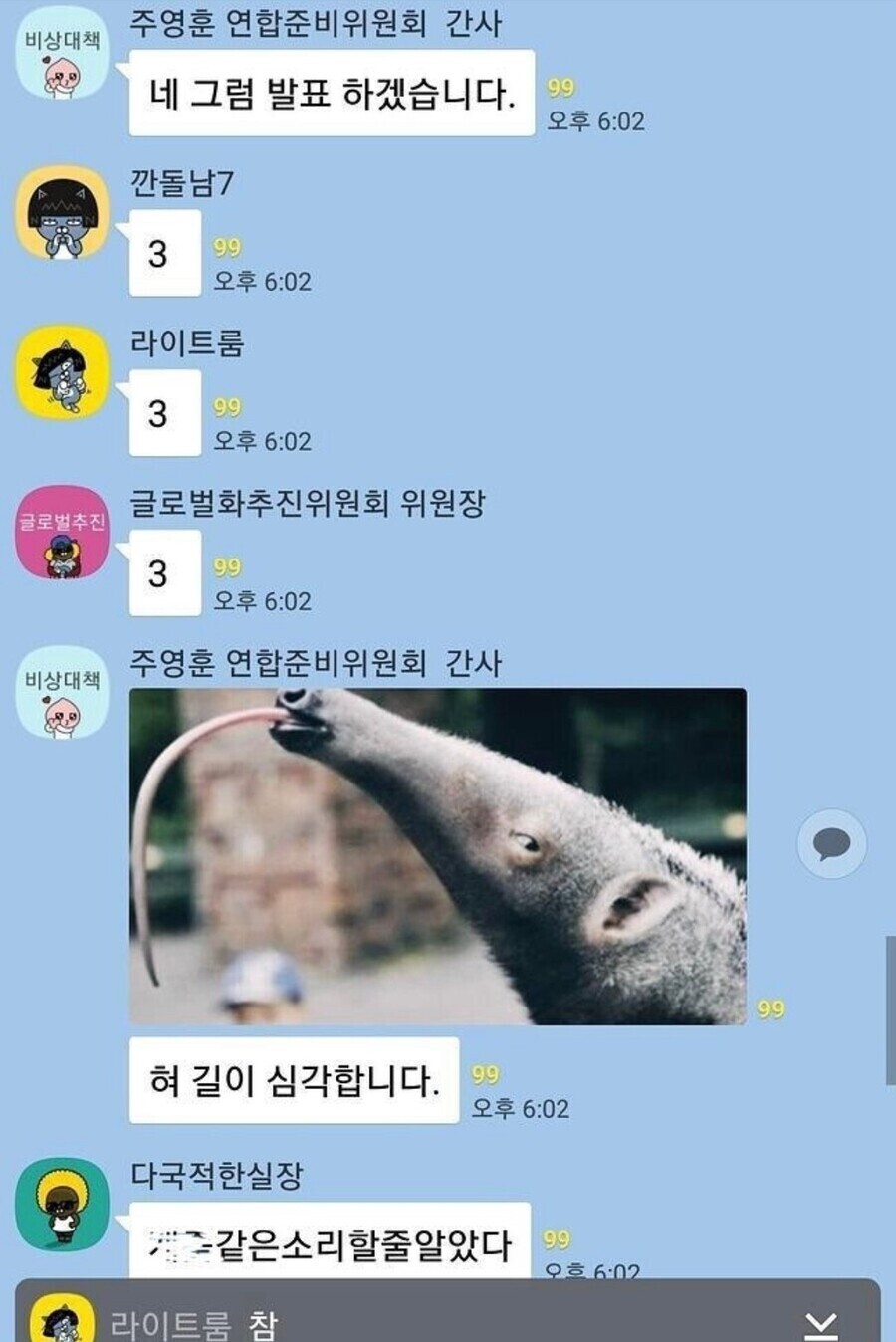View 글로벌화추진위원회 위원장's profile avatar
Screen dimensions: 896x1342
tap(62, 533)
